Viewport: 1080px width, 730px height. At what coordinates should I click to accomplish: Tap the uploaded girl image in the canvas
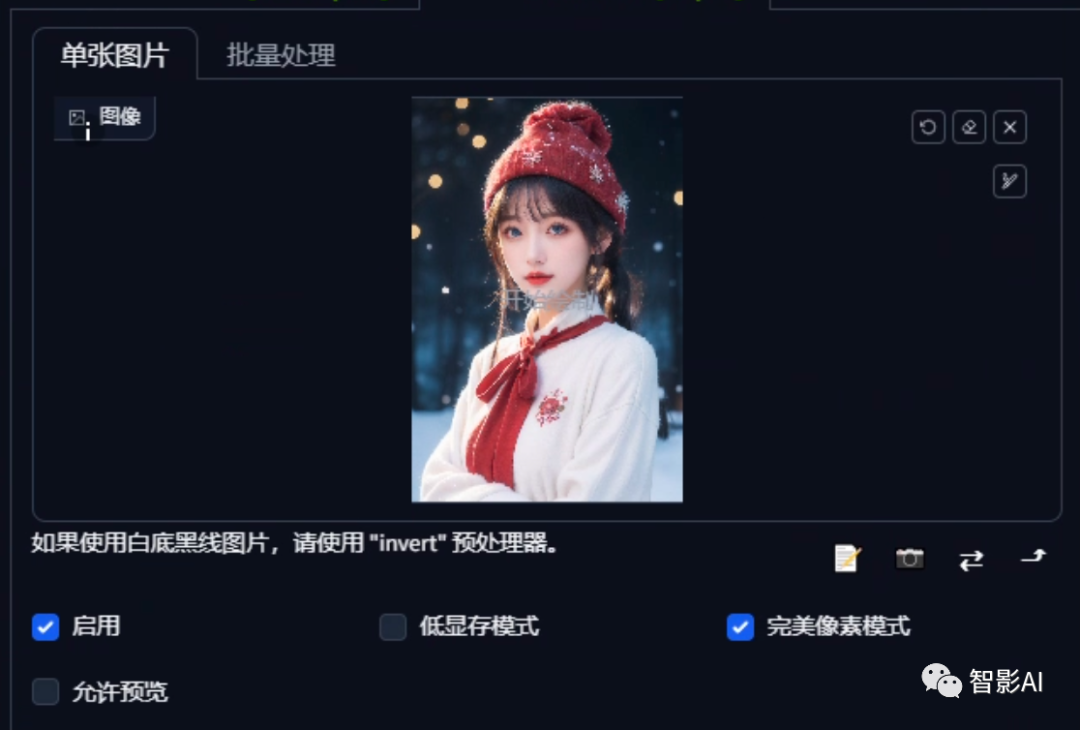click(547, 300)
